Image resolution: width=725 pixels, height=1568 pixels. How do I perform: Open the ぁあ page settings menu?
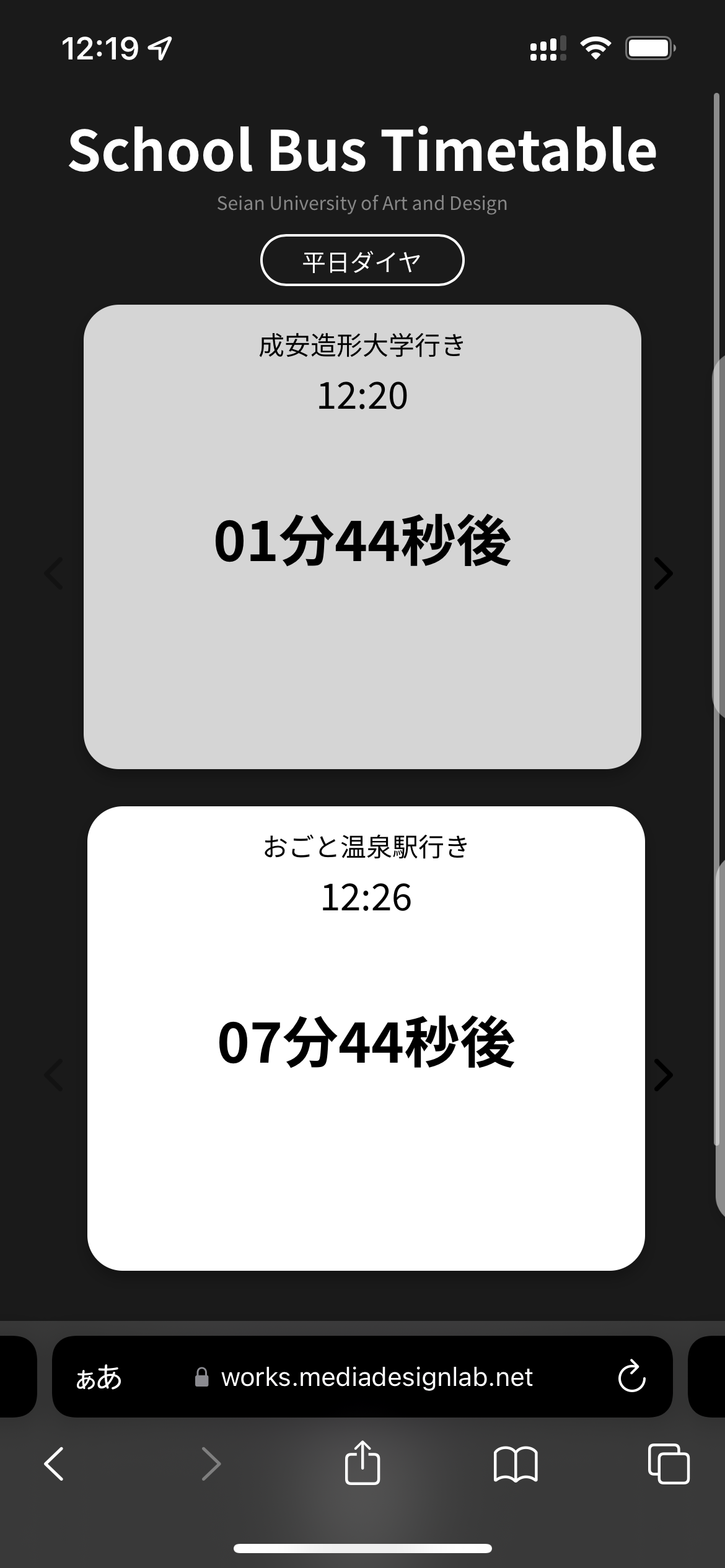(99, 1377)
